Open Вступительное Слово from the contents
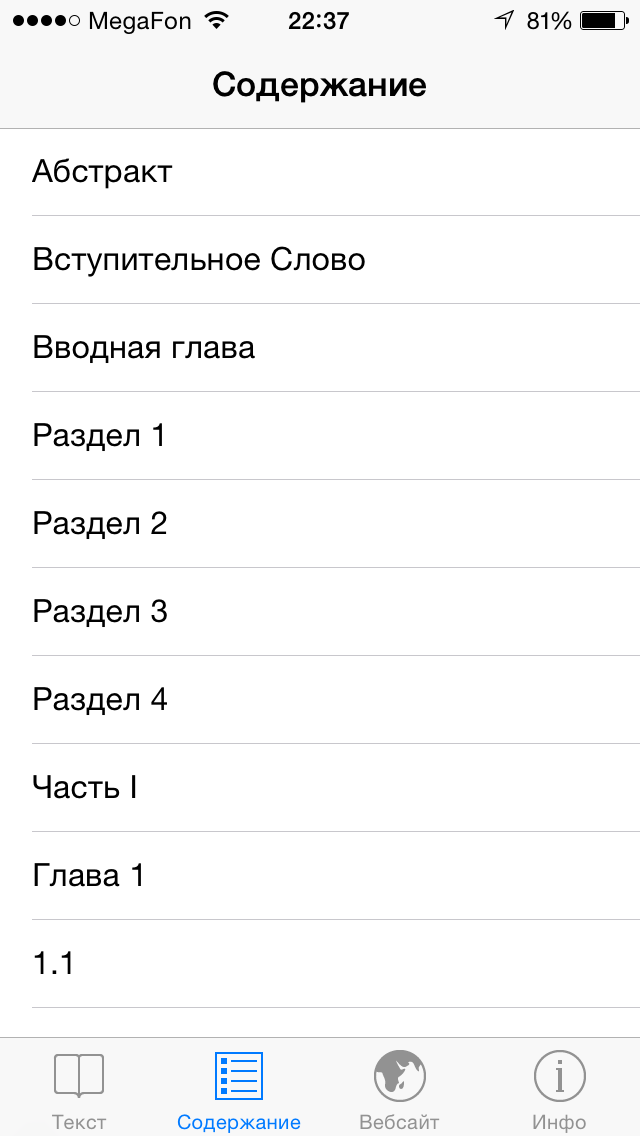Image resolution: width=640 pixels, height=1136 pixels. coord(320,260)
